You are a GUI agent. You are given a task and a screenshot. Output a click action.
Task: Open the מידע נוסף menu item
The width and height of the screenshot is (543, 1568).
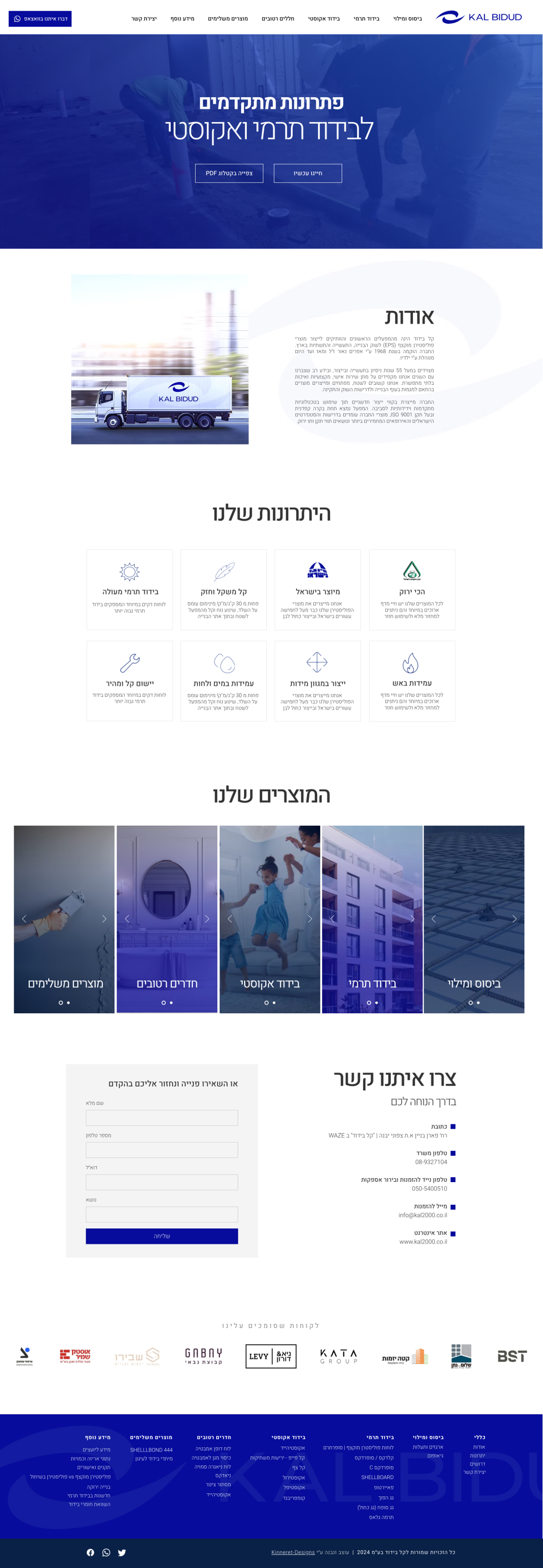coord(182,19)
